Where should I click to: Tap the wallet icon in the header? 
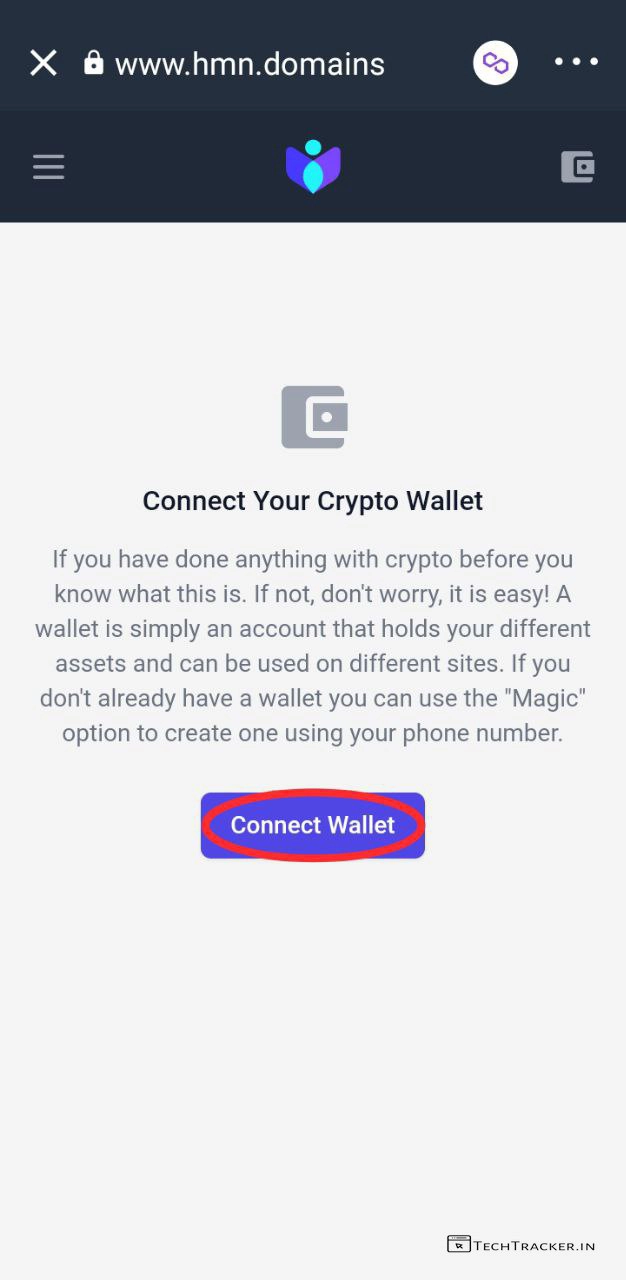point(577,166)
